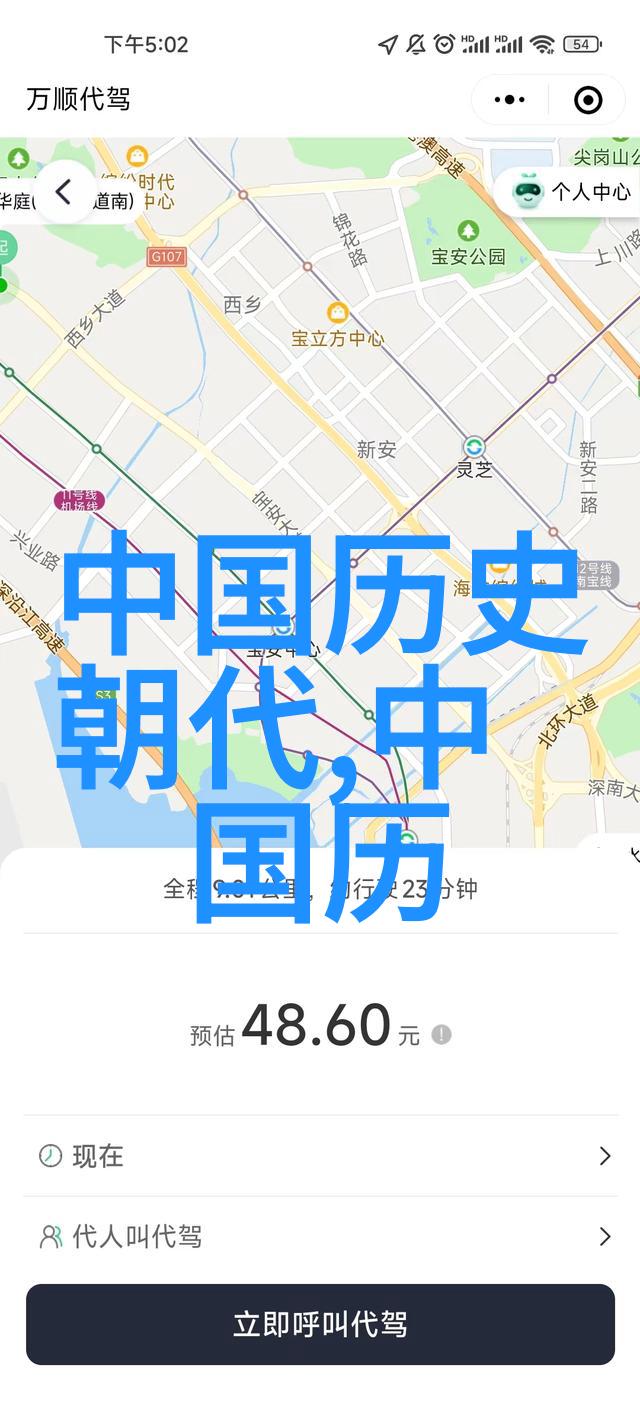The image size is (640, 1422).
Task: Open 个人中心 personal center
Action: coord(572,191)
